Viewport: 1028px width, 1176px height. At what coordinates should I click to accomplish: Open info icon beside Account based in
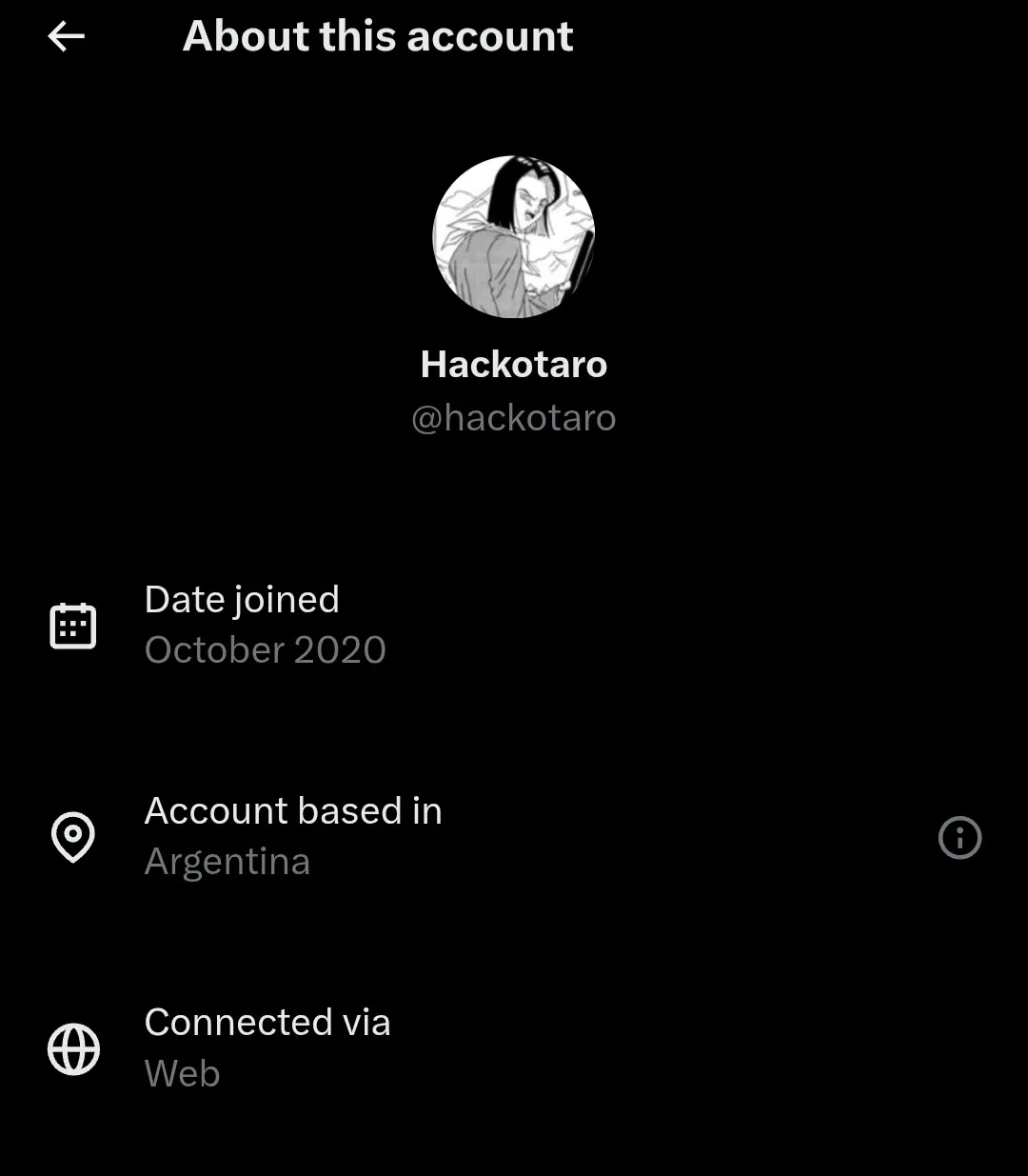[959, 838]
